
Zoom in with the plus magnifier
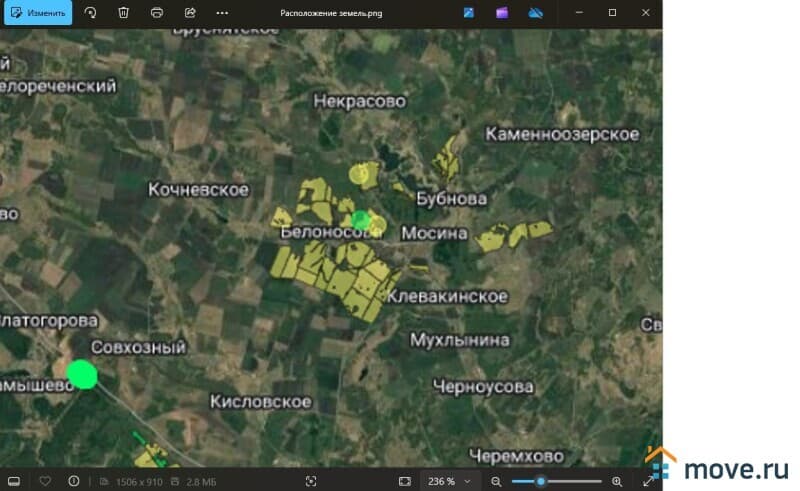tap(617, 481)
